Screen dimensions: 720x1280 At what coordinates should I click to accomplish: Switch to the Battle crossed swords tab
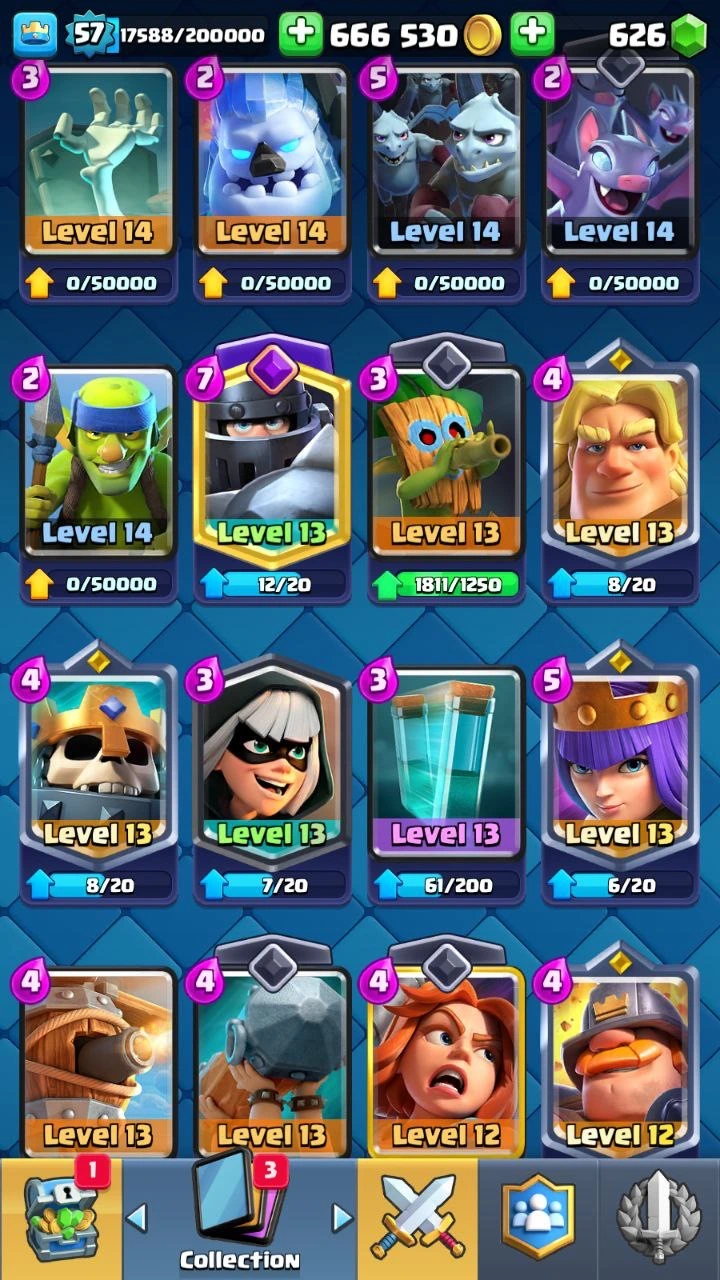pos(416,1218)
